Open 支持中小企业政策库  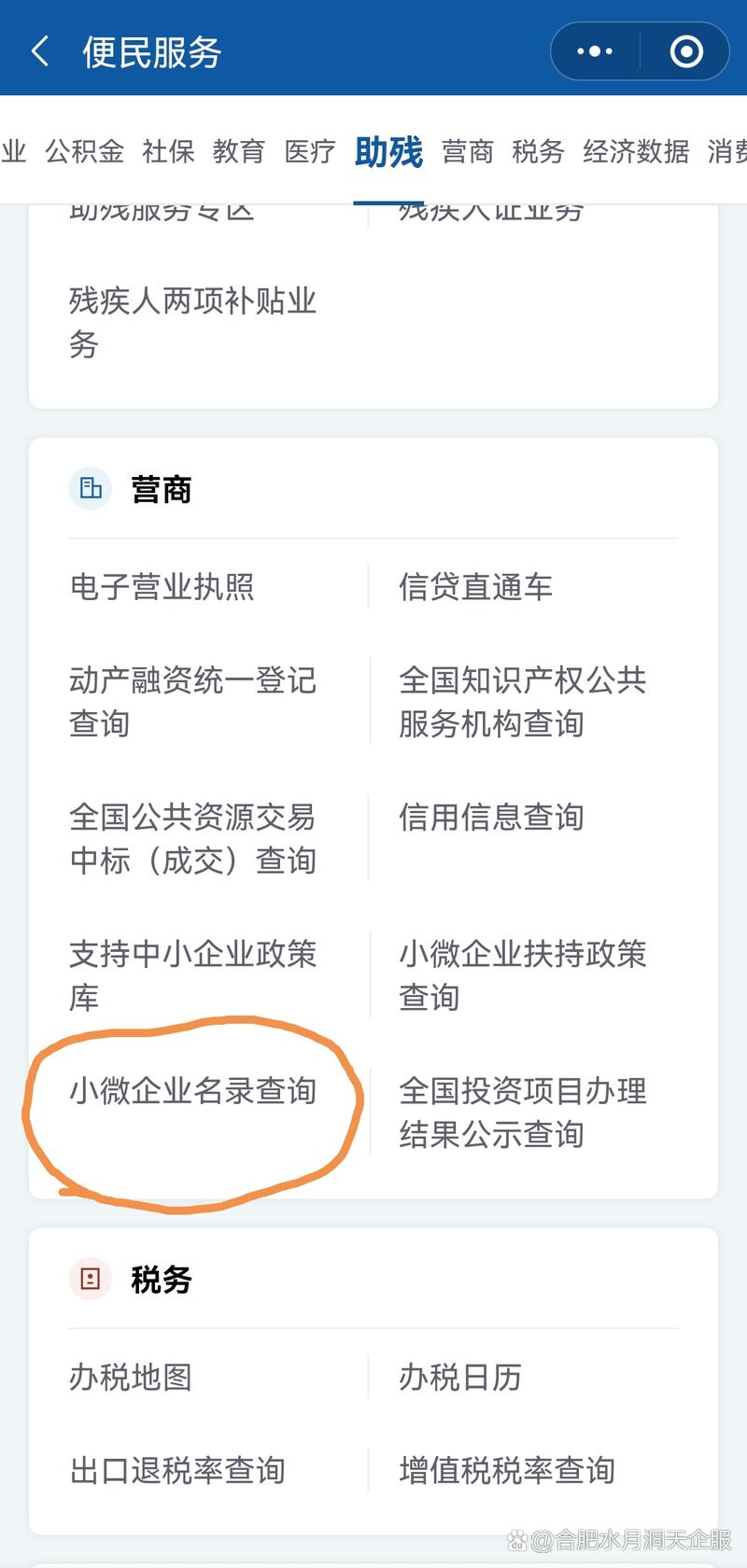(x=192, y=974)
